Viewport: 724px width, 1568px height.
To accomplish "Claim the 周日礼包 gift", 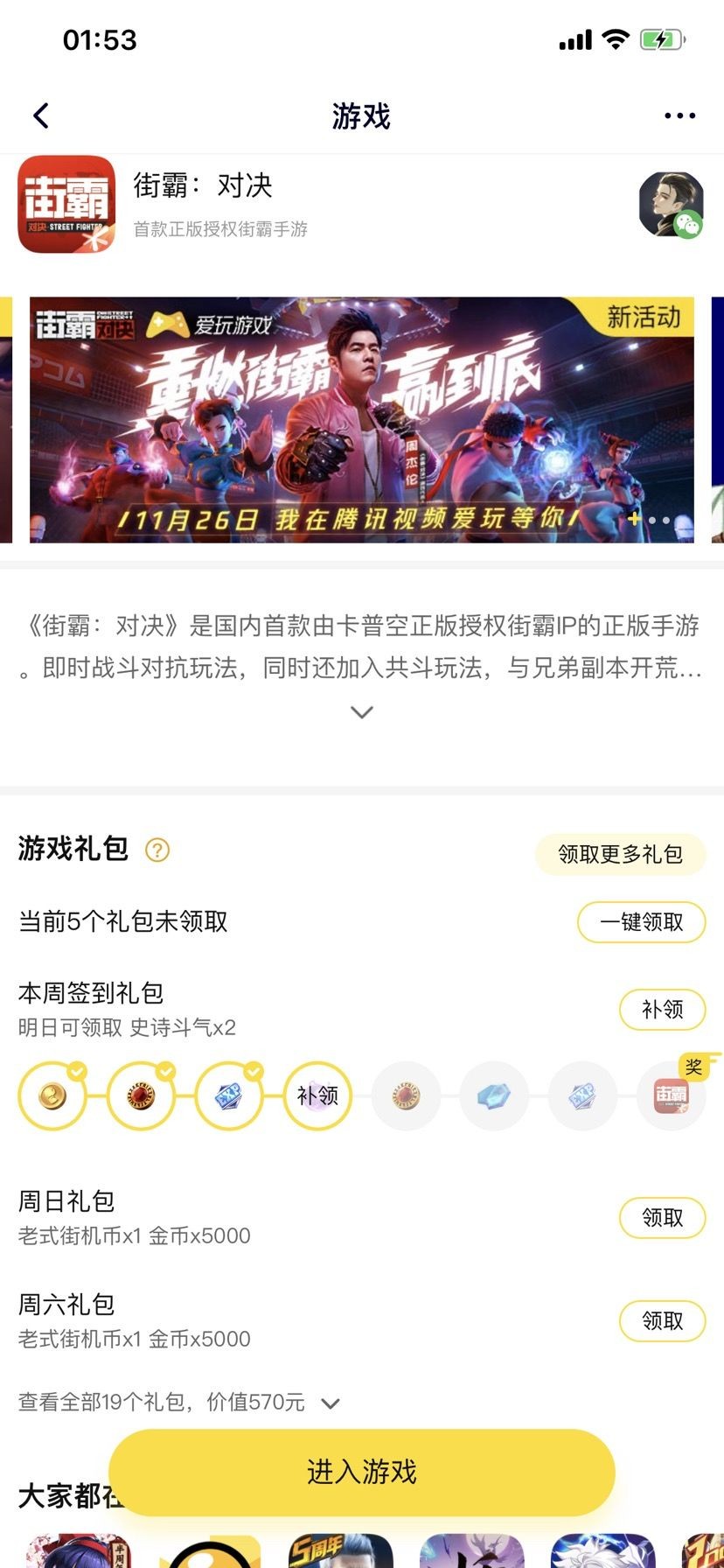I will [x=662, y=1218].
